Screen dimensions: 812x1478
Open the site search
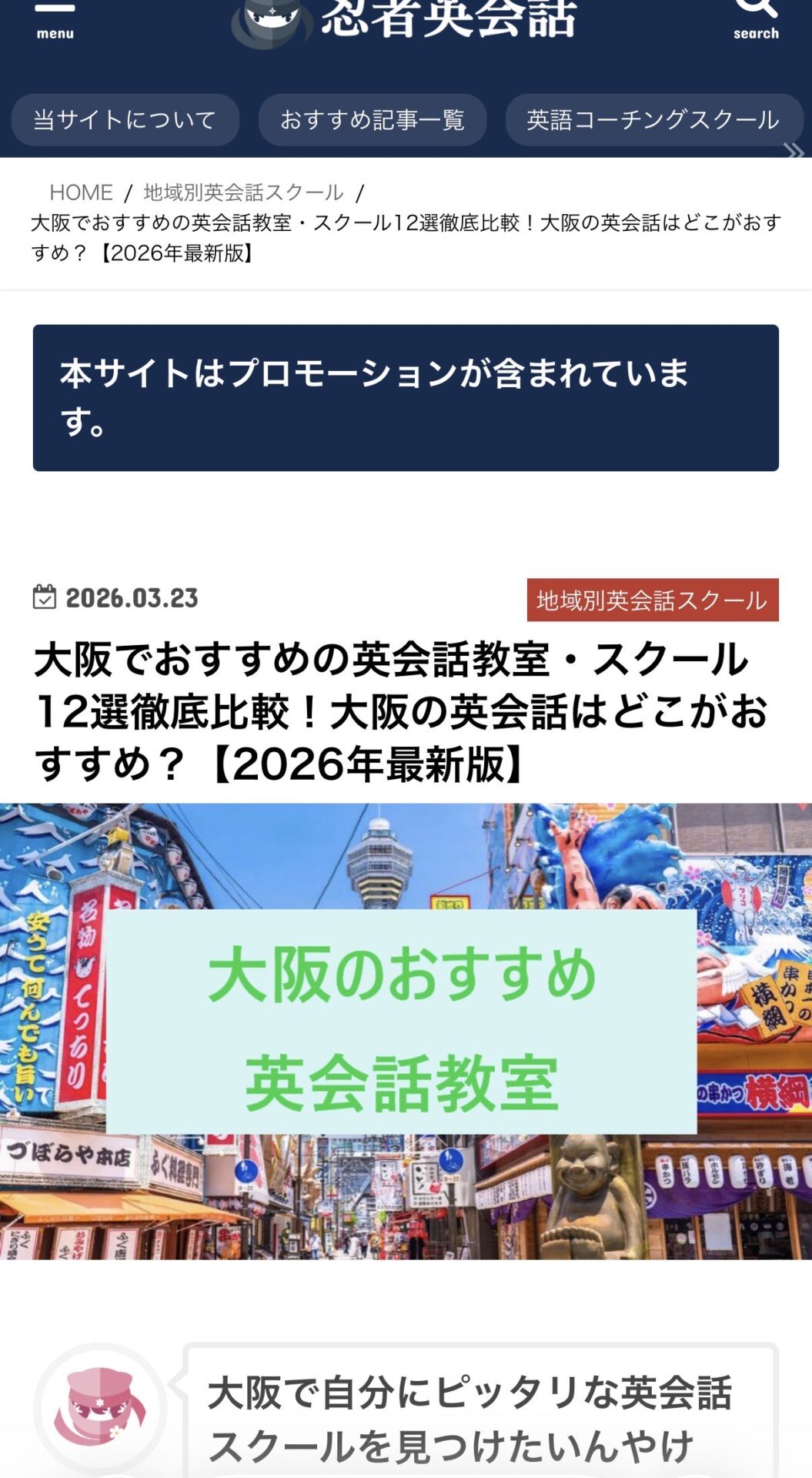coord(756,18)
